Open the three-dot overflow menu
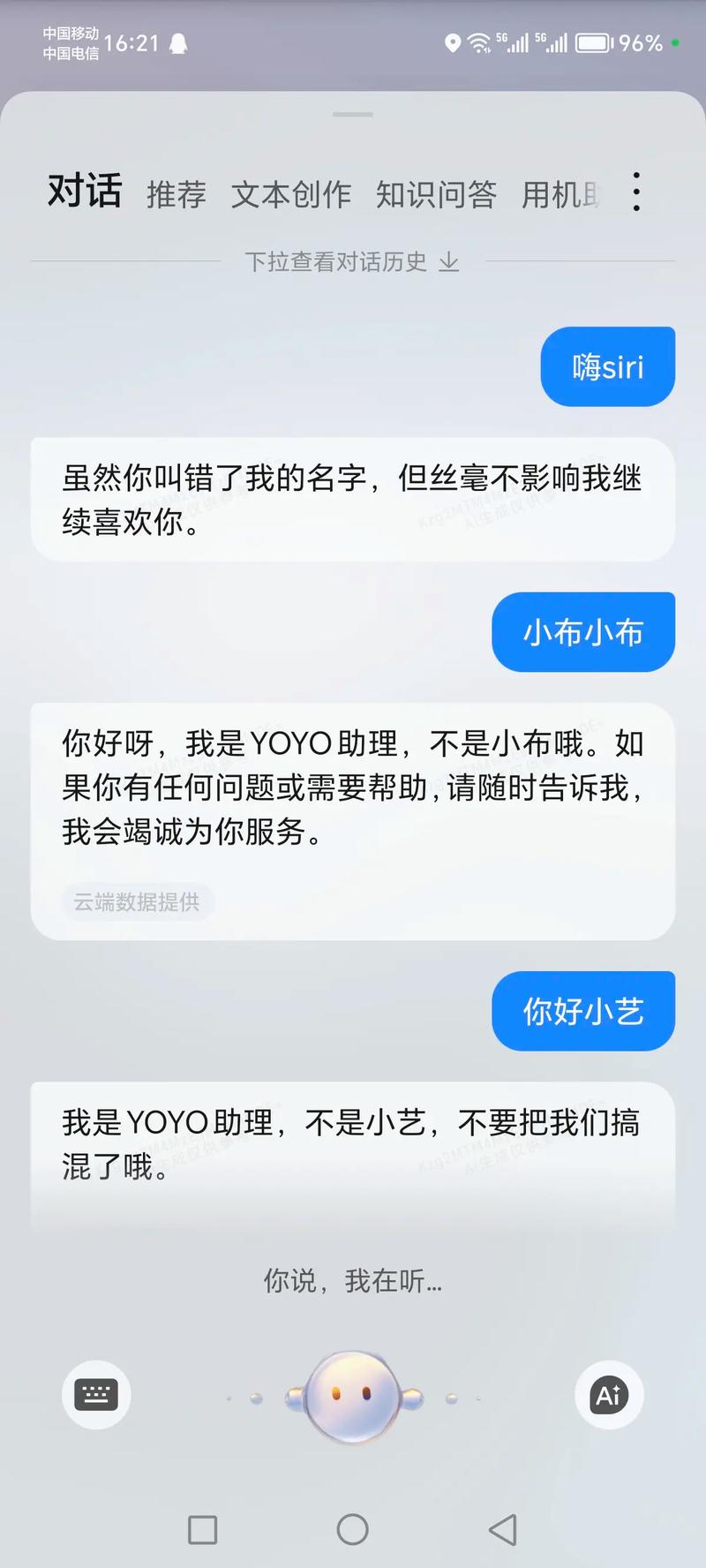The width and height of the screenshot is (706, 1568). pos(635,192)
